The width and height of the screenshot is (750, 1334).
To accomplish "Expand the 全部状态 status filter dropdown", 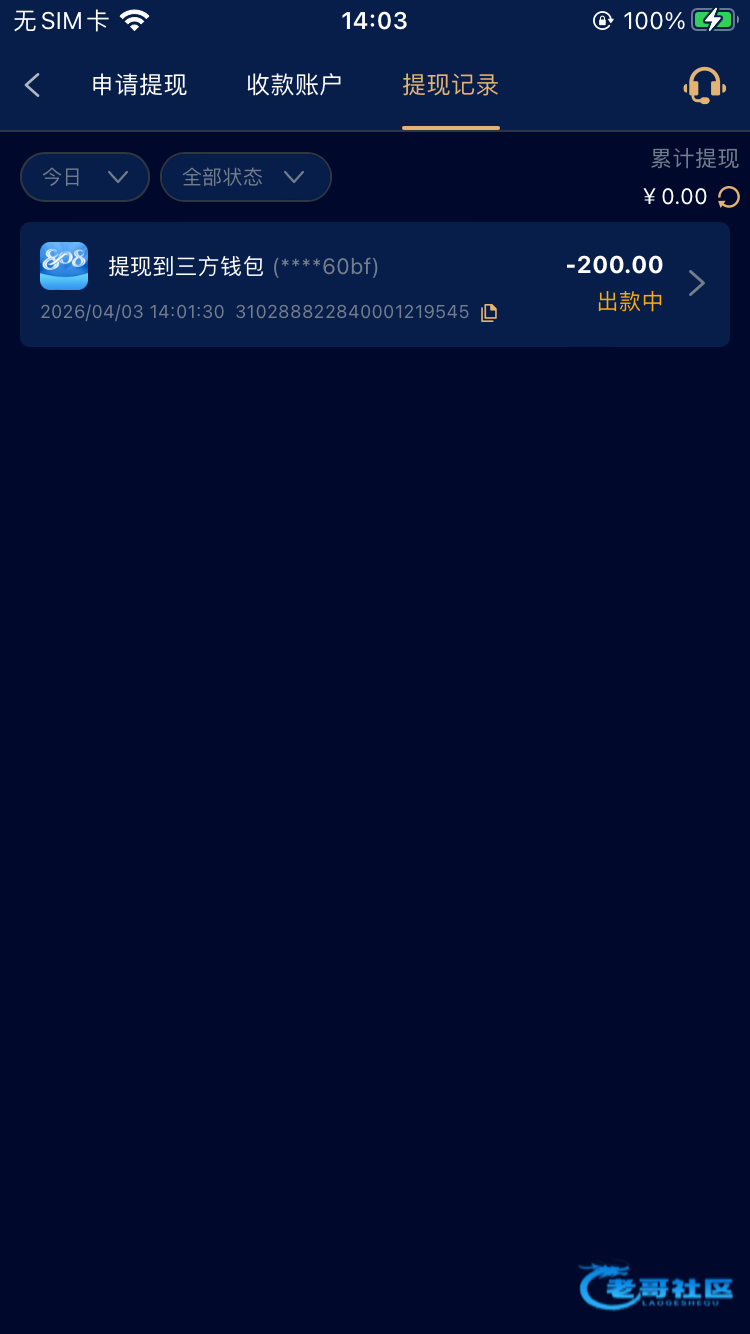I will [245, 177].
